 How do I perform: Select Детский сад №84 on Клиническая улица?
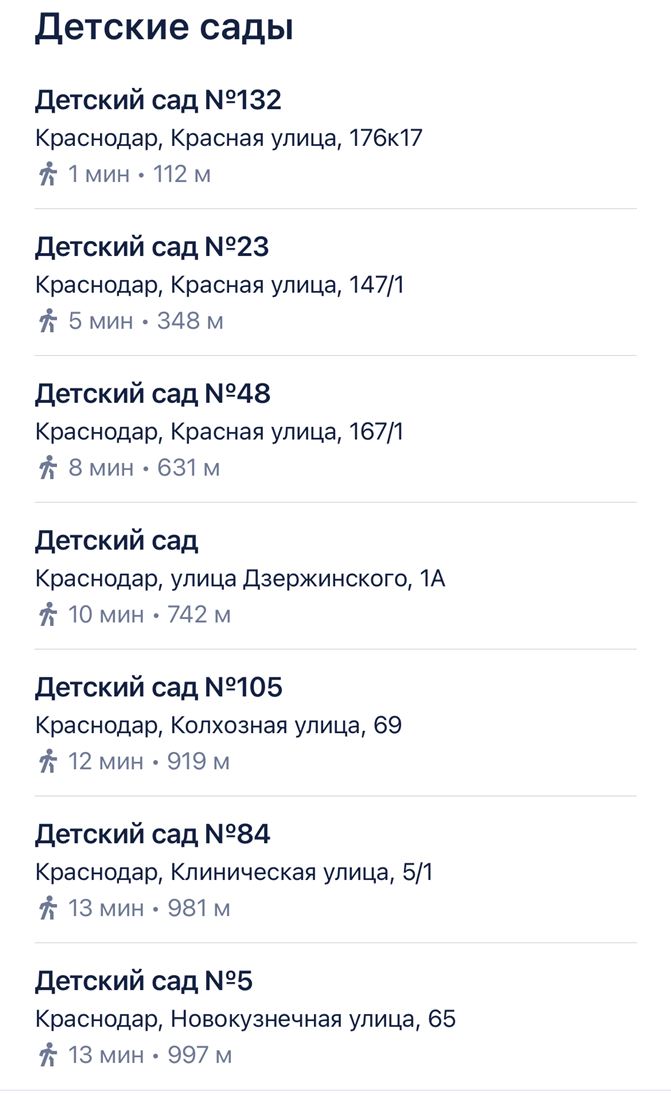pos(336,869)
